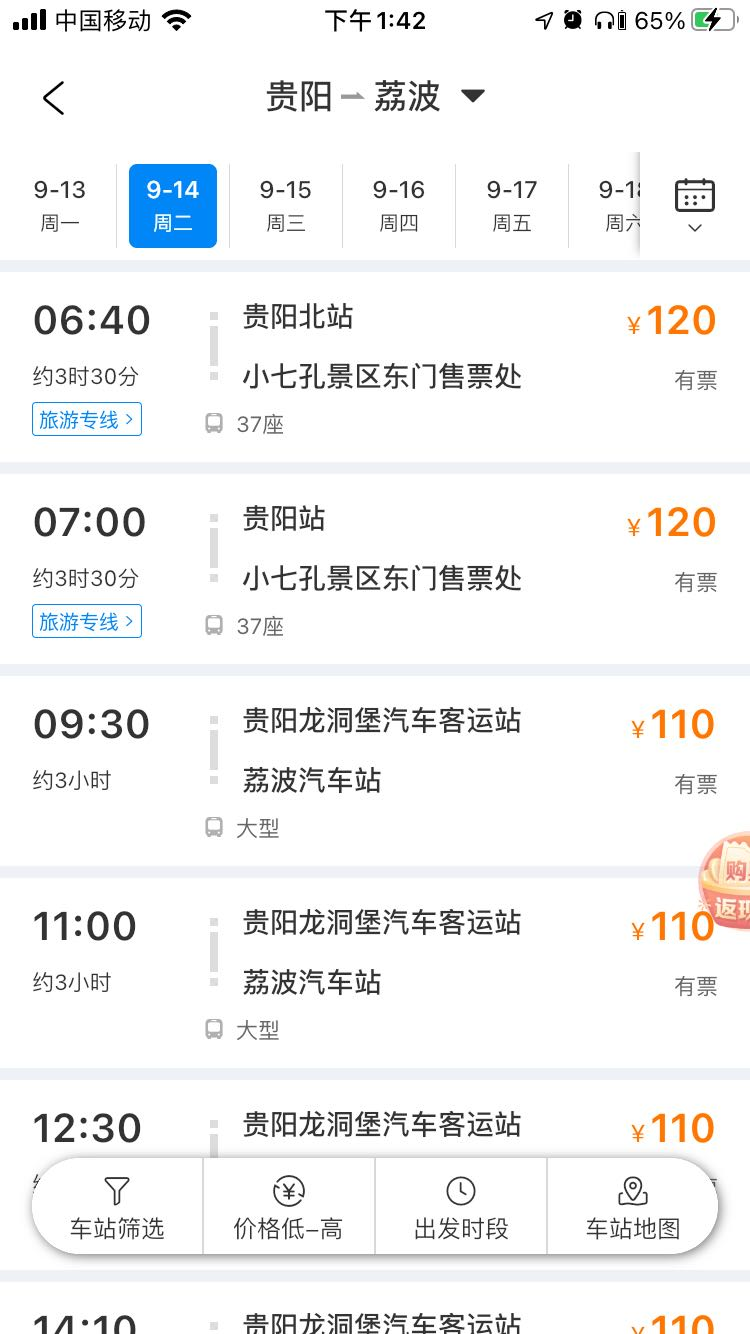Switch to date 9-15 周三
The width and height of the screenshot is (750, 1334).
(285, 205)
